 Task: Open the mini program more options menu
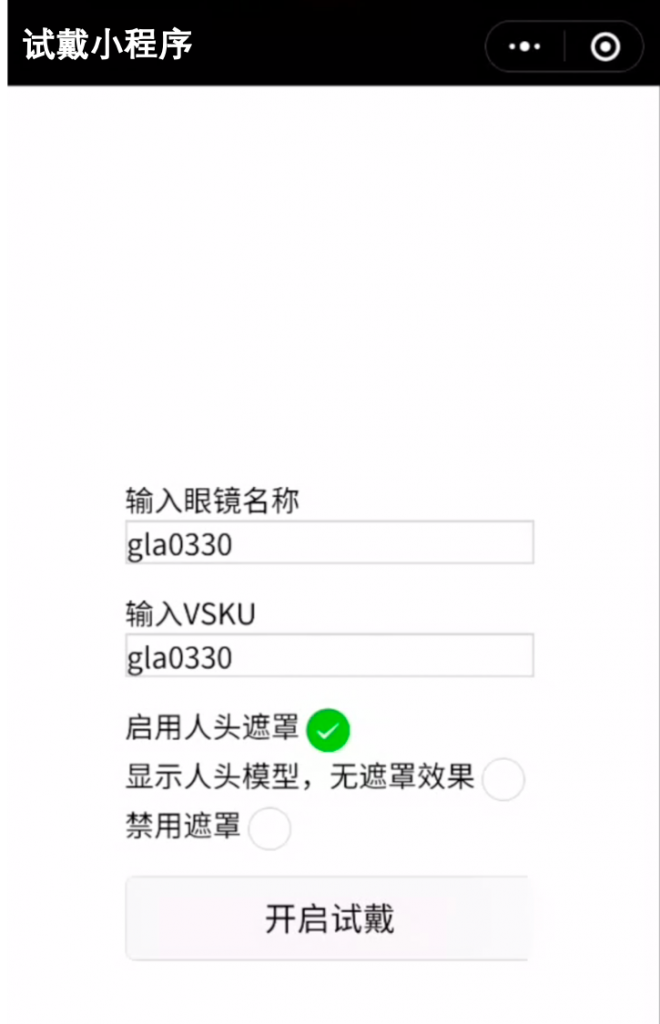click(x=525, y=47)
